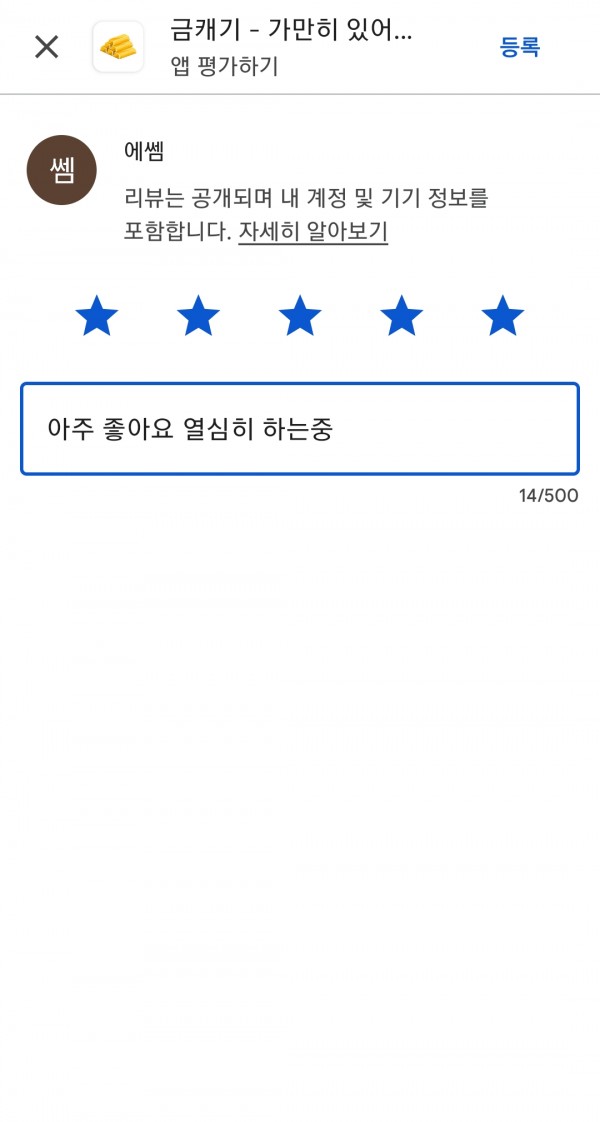Set rating to three stars
Image resolution: width=600 pixels, height=1122 pixels.
click(x=300, y=316)
